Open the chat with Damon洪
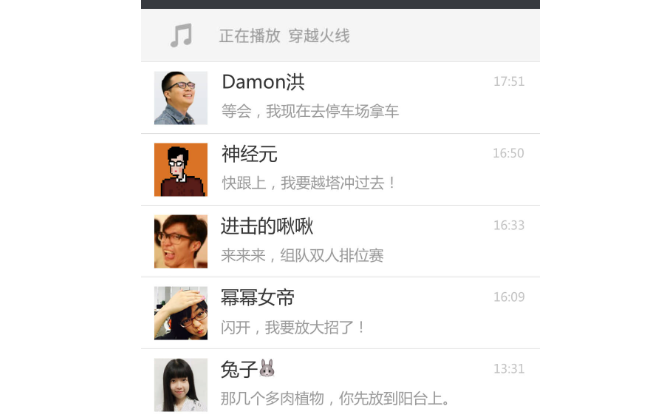659x415 pixels. click(x=340, y=97)
